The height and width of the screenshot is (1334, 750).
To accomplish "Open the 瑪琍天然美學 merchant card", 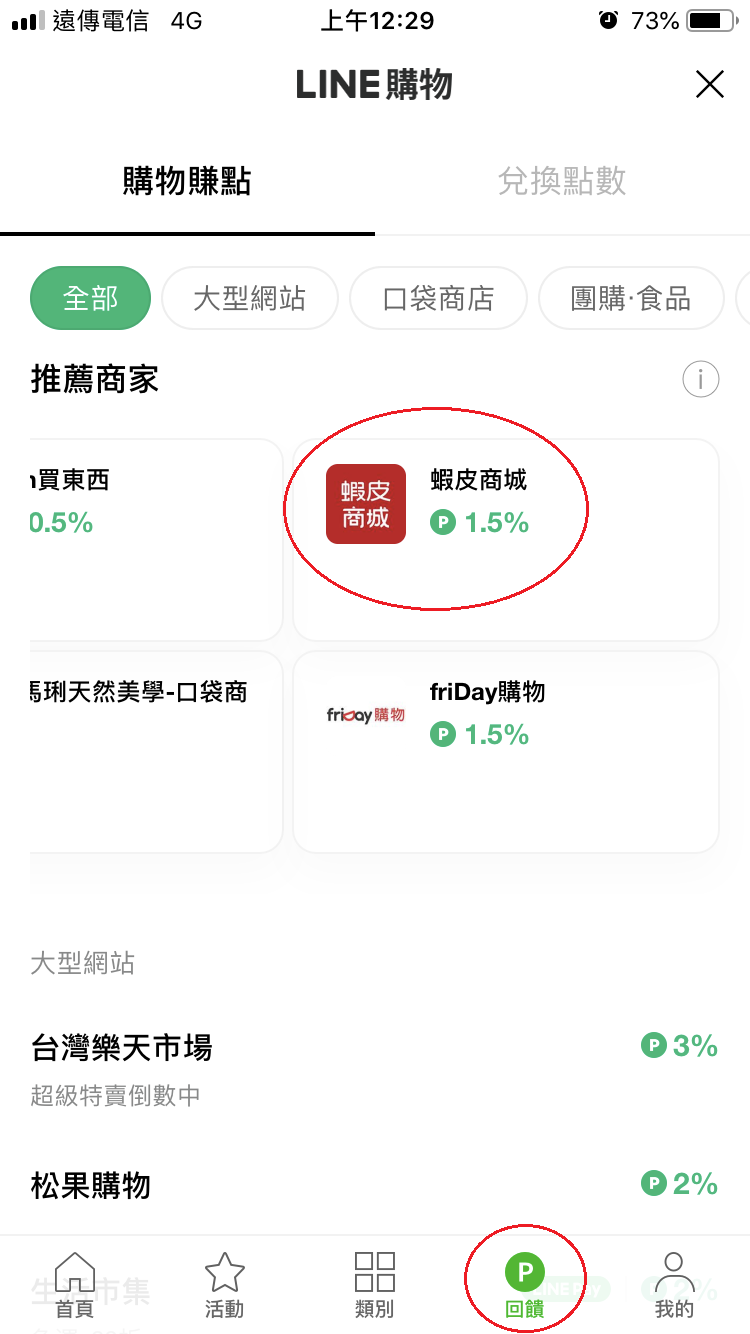I will click(156, 752).
